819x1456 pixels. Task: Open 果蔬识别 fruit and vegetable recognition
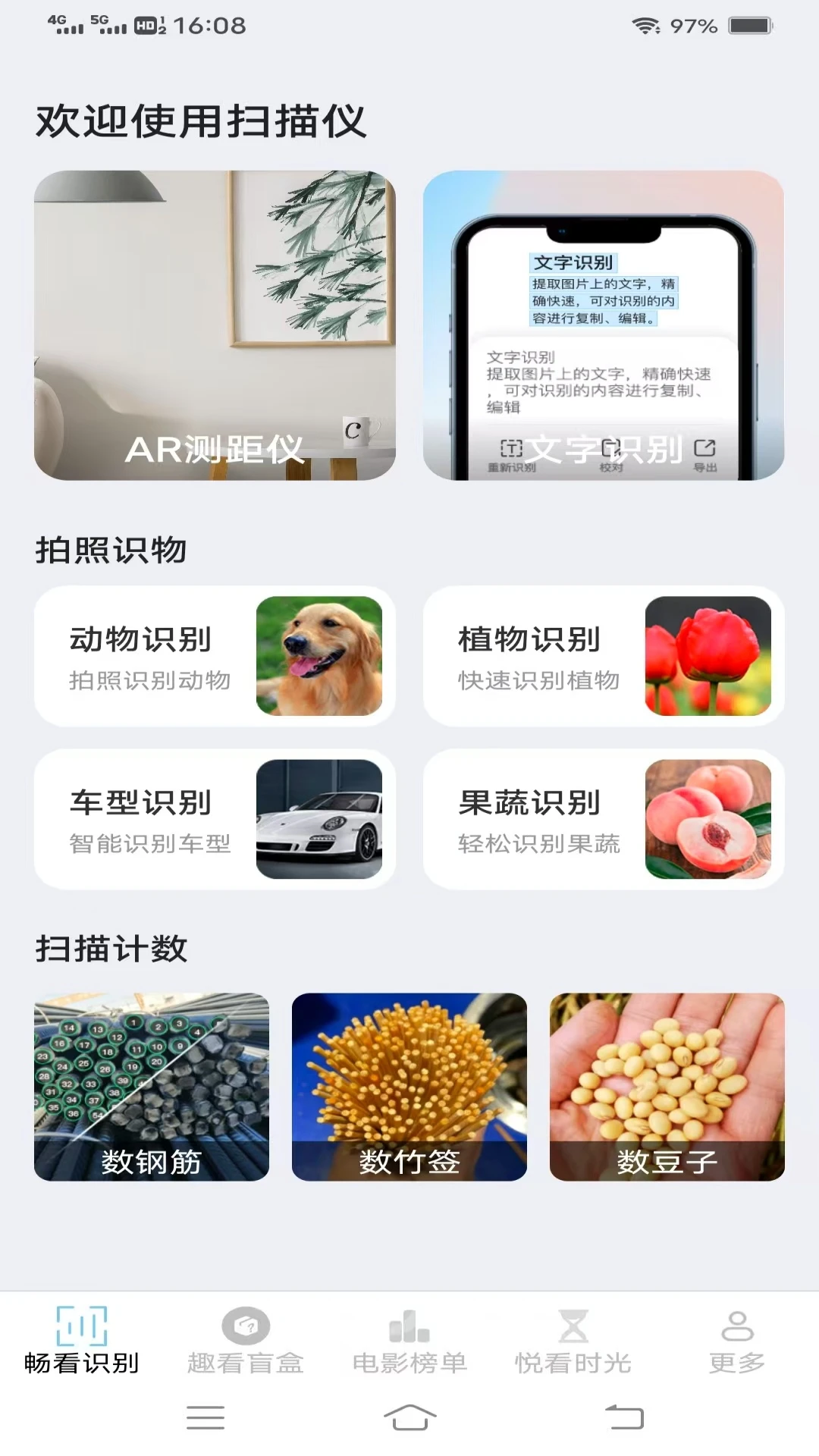(x=603, y=819)
